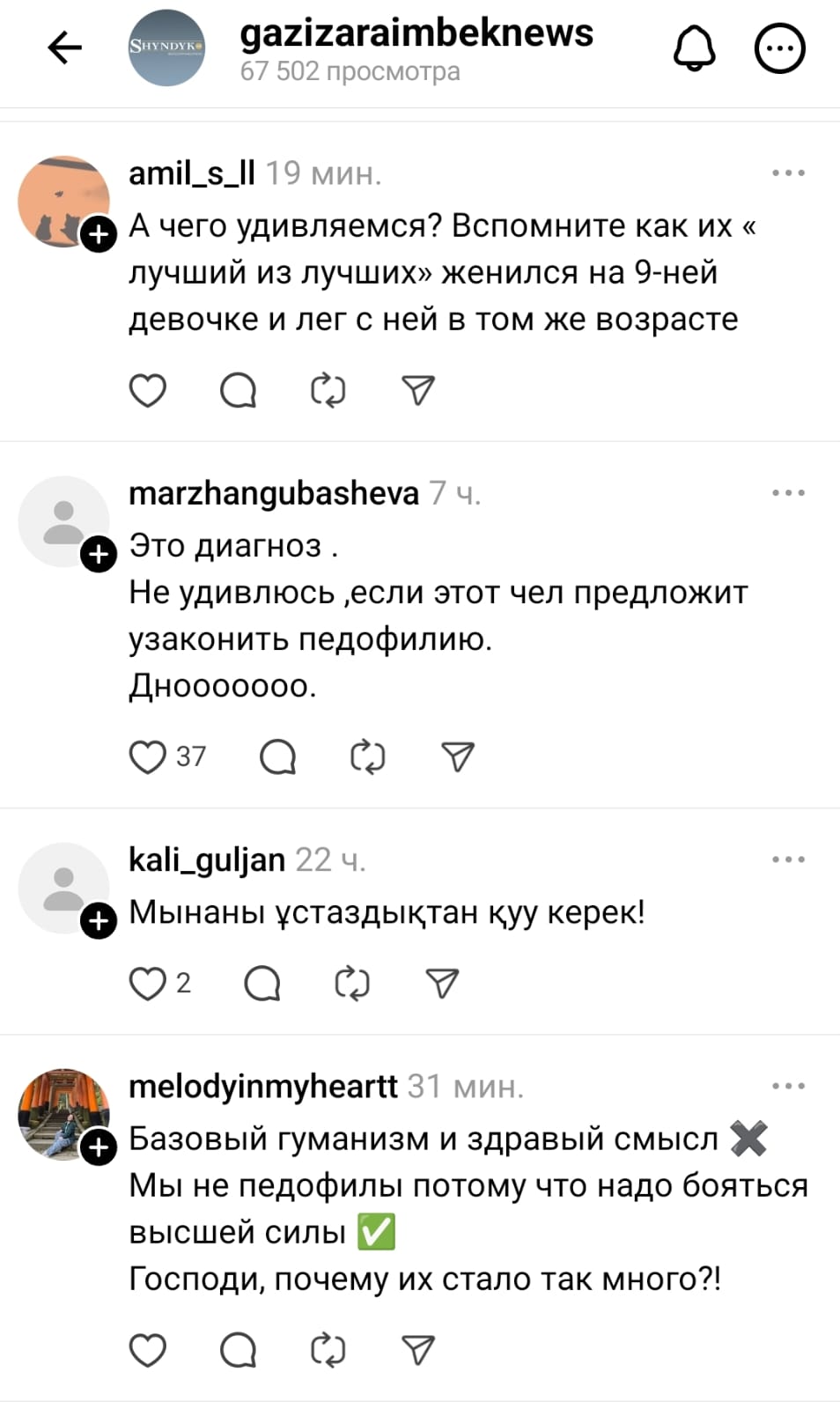The image size is (840, 1409).
Task: Like marzhangubasheva's comment
Action: pos(148,756)
